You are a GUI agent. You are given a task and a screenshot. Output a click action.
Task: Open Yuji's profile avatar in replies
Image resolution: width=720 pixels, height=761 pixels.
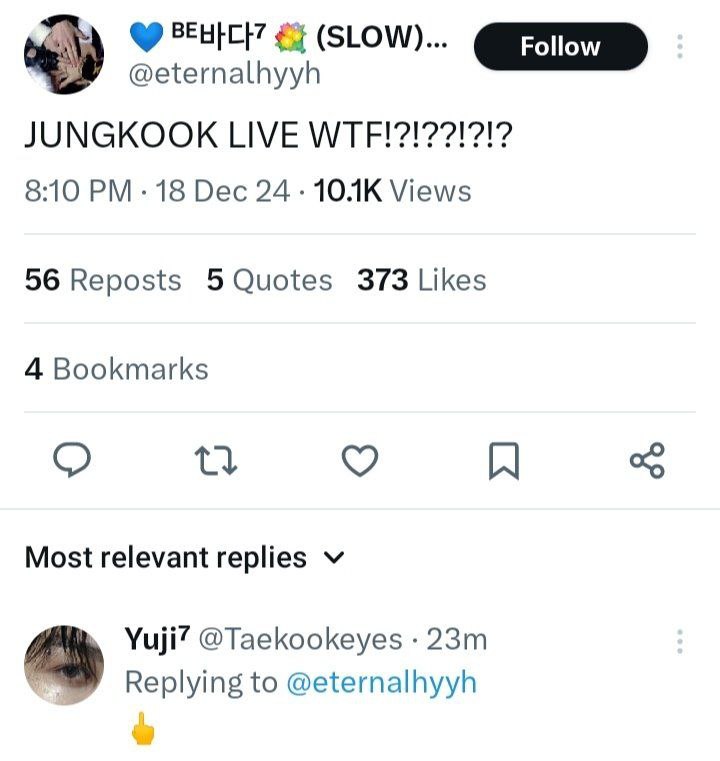(63, 665)
